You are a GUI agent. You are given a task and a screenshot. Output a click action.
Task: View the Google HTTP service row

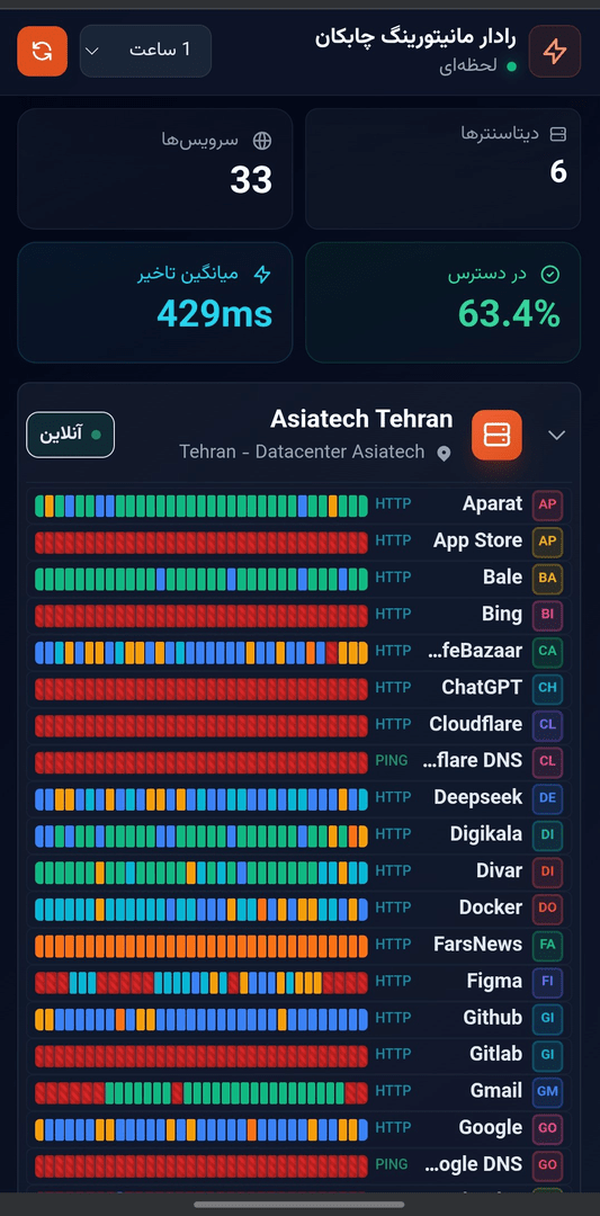tap(300, 1128)
